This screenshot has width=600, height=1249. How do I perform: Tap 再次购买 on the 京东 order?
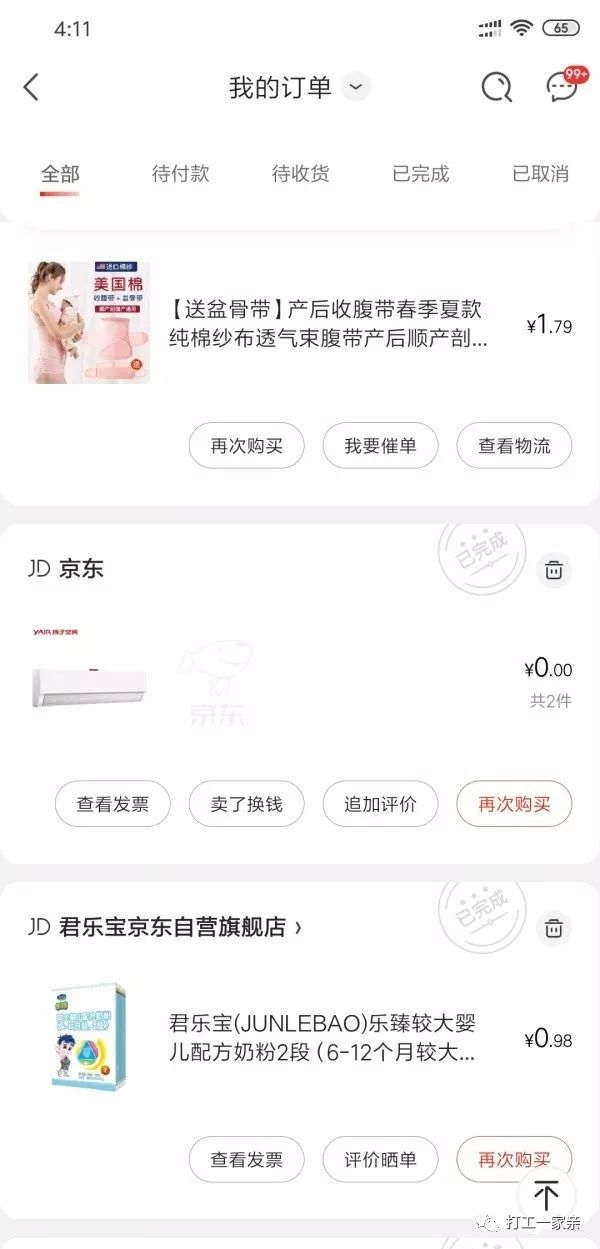514,804
